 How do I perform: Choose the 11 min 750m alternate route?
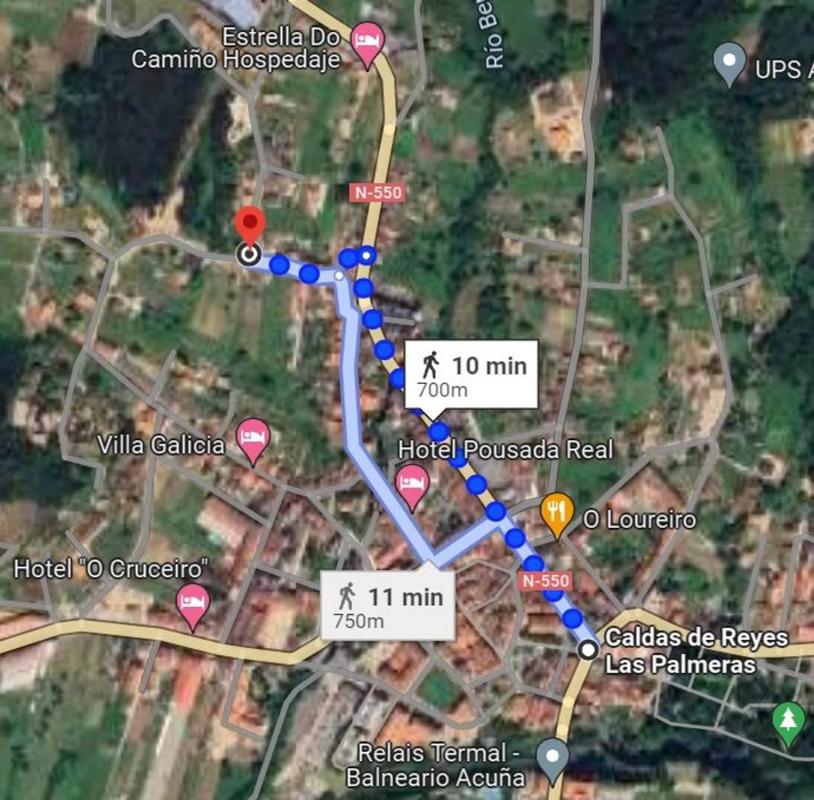(388, 603)
